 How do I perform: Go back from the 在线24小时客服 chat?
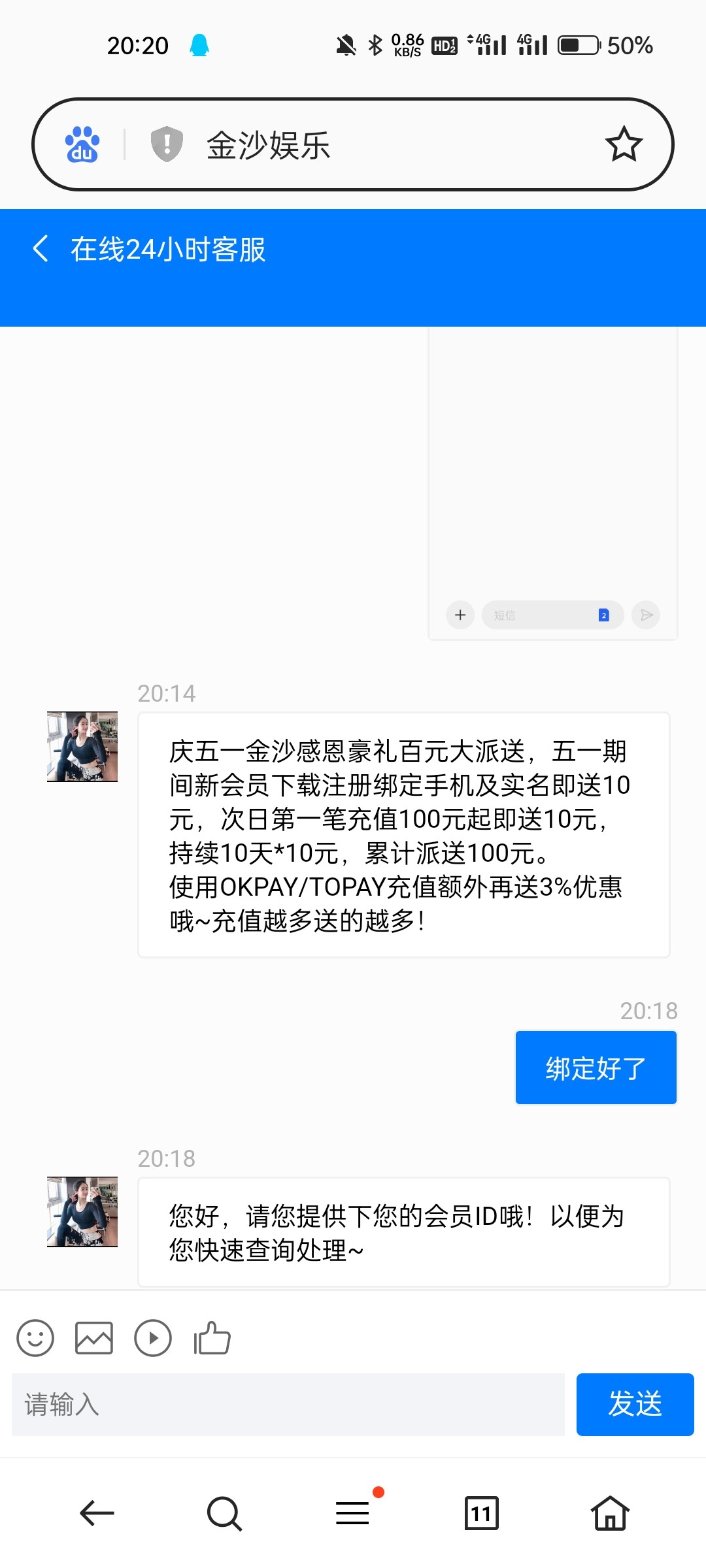[x=41, y=249]
